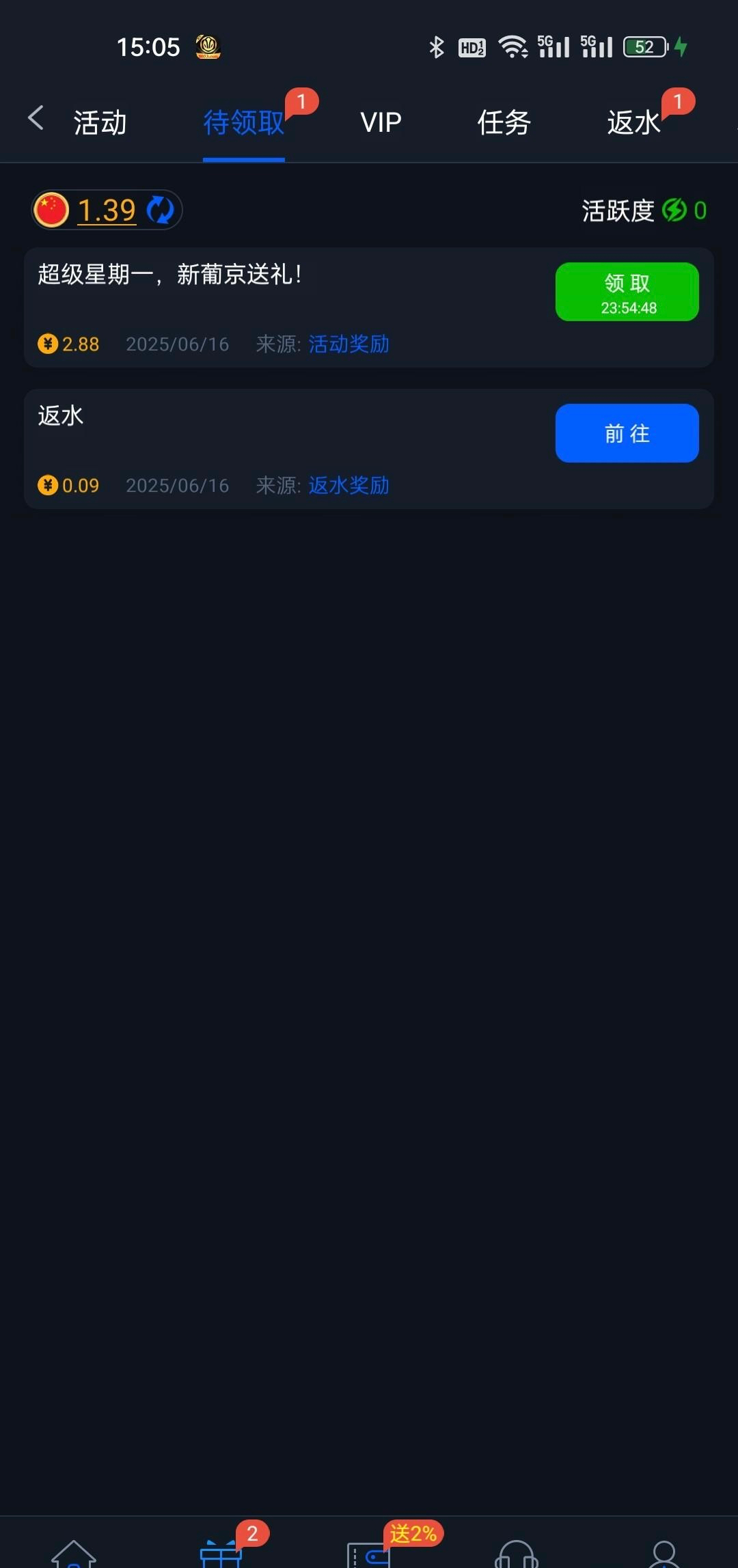
Task: Switch to the 任务 tab
Action: [504, 123]
